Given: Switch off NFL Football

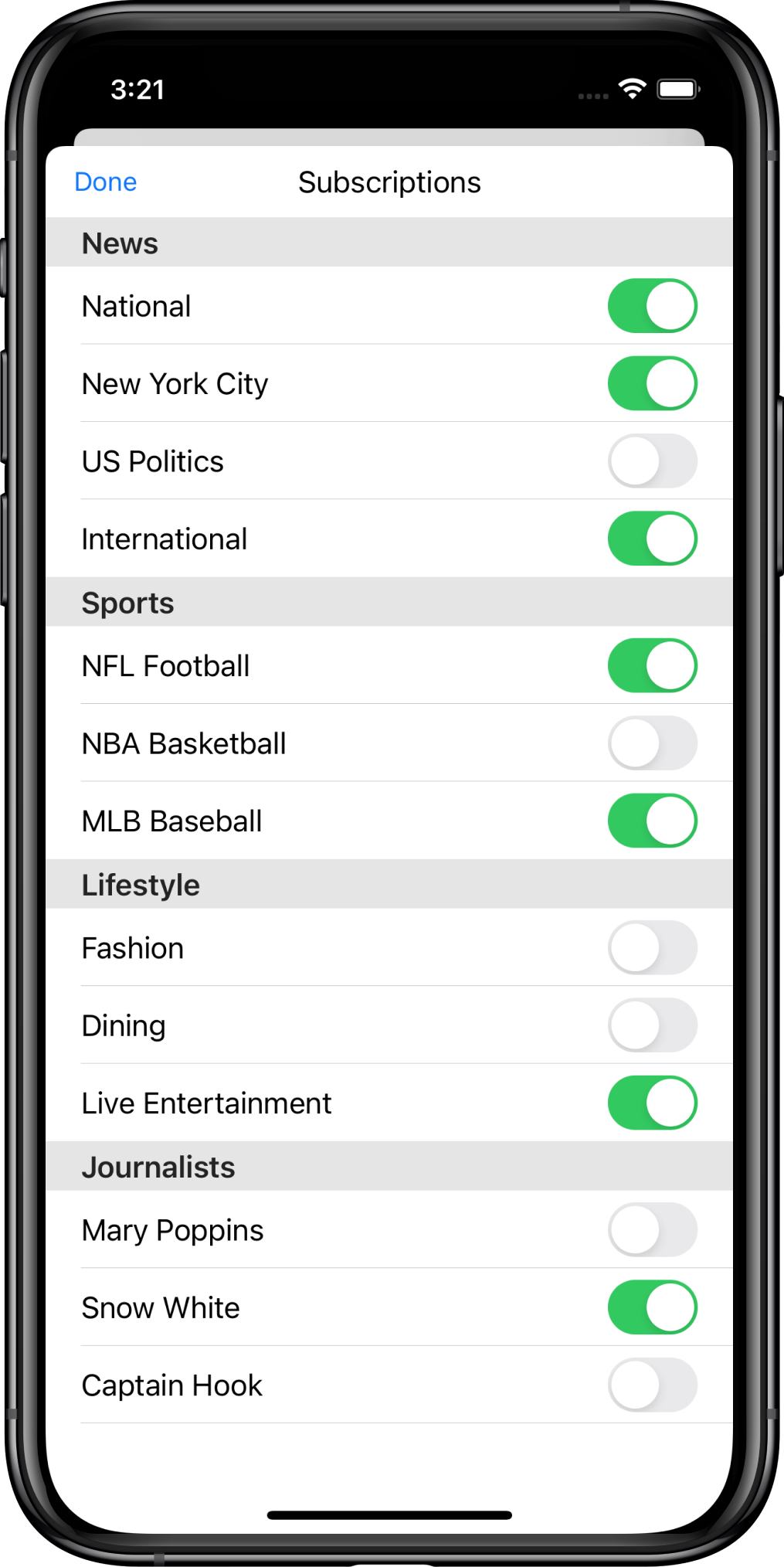Looking at the screenshot, I should coord(653,666).
